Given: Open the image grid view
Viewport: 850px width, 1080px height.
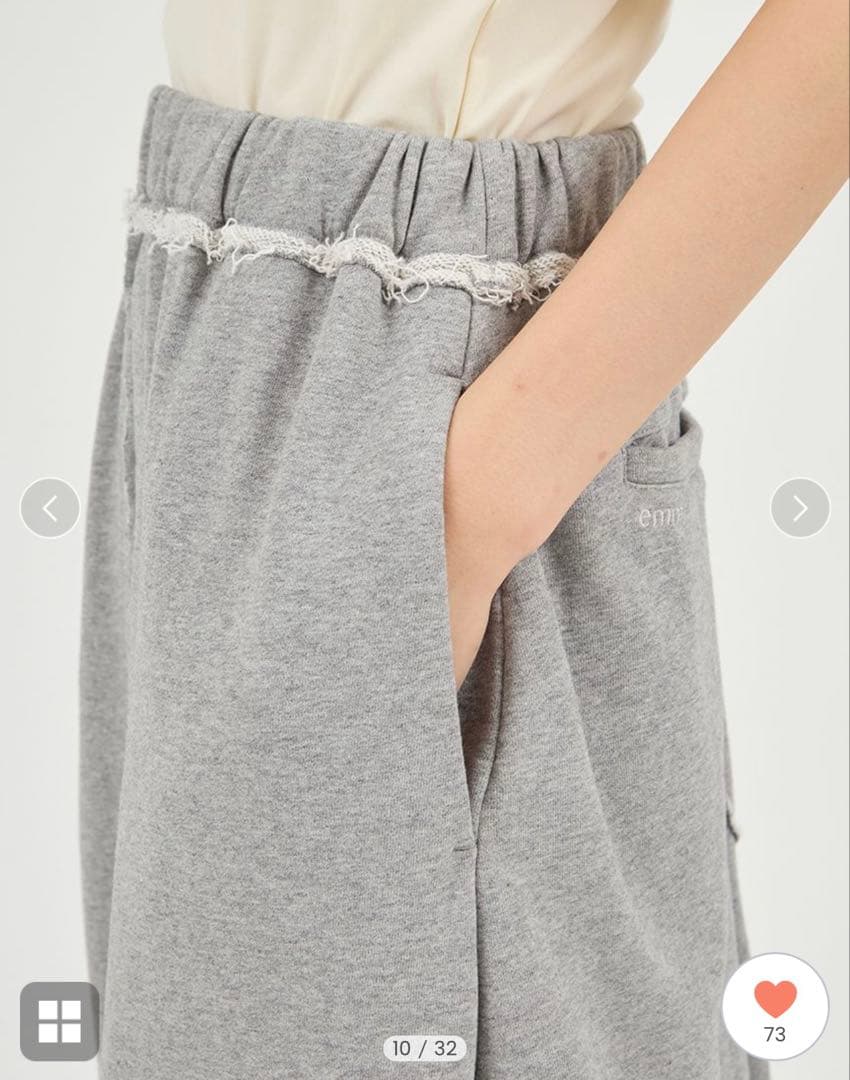Looking at the screenshot, I should 60,1021.
